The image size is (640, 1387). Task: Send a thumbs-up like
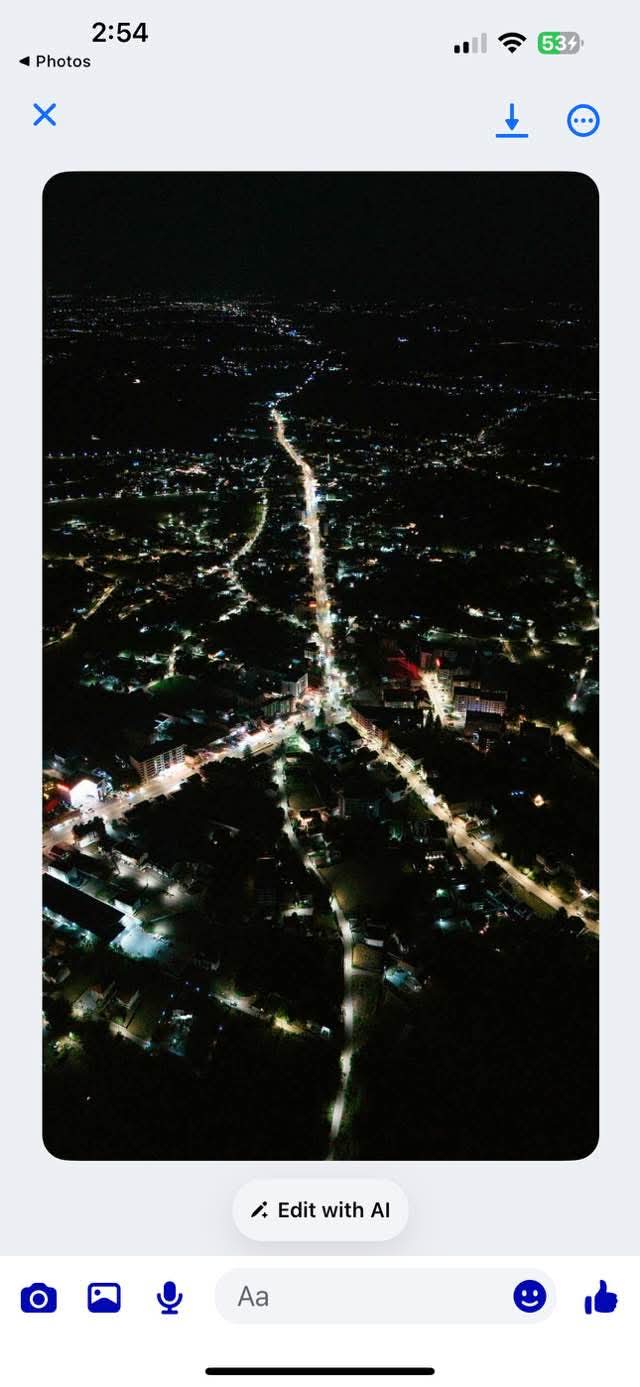tap(601, 1297)
